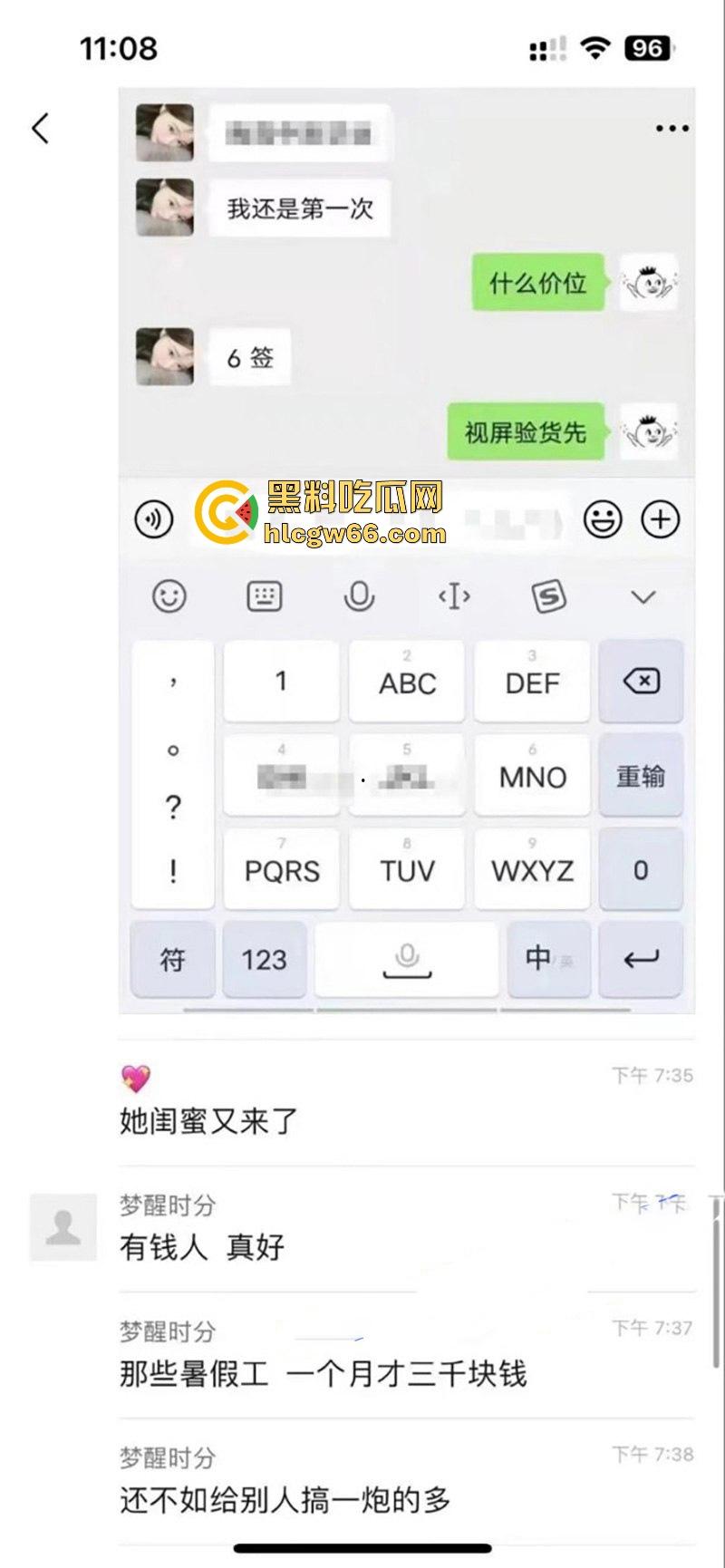
Task: Switch to voice message mode
Action: [154, 520]
